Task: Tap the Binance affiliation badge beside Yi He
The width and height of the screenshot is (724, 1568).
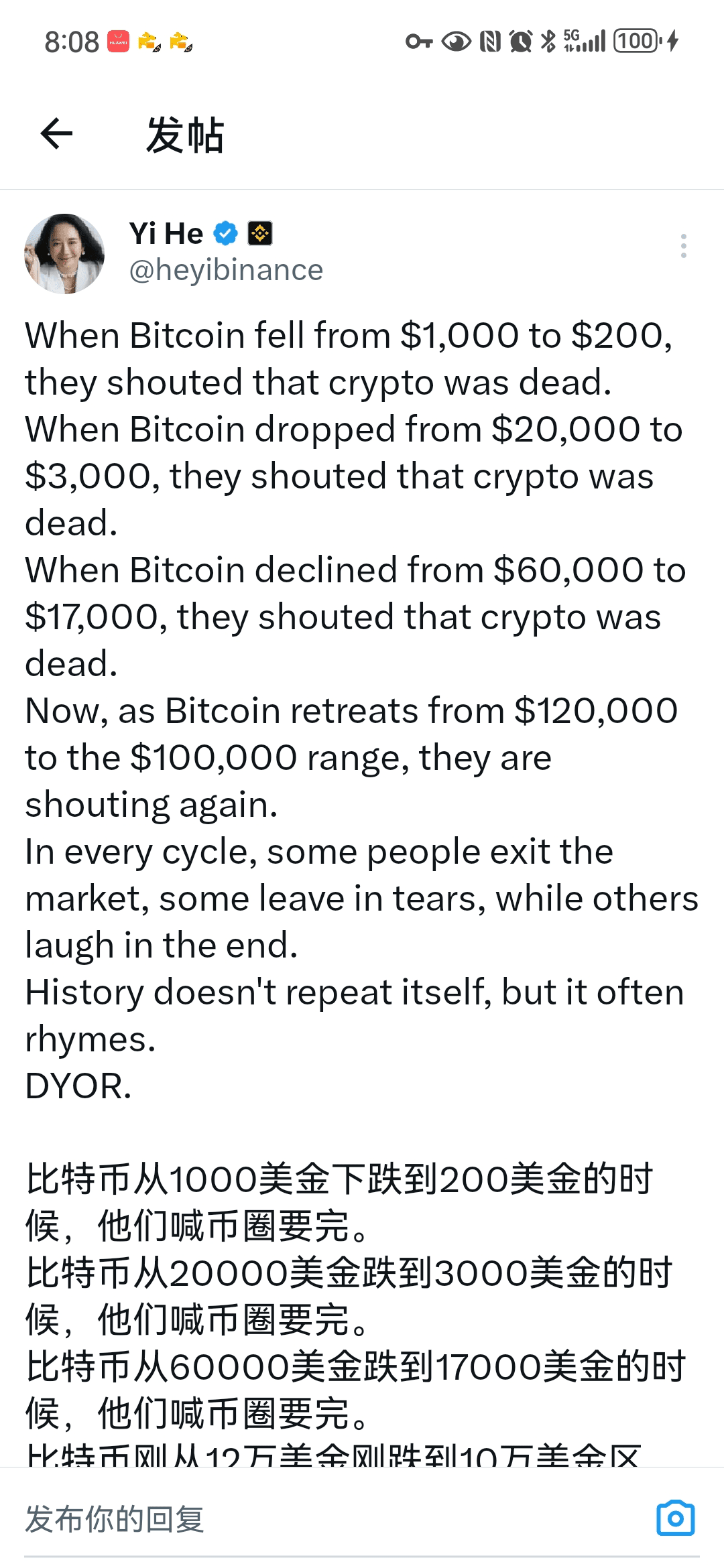Action: (x=260, y=233)
